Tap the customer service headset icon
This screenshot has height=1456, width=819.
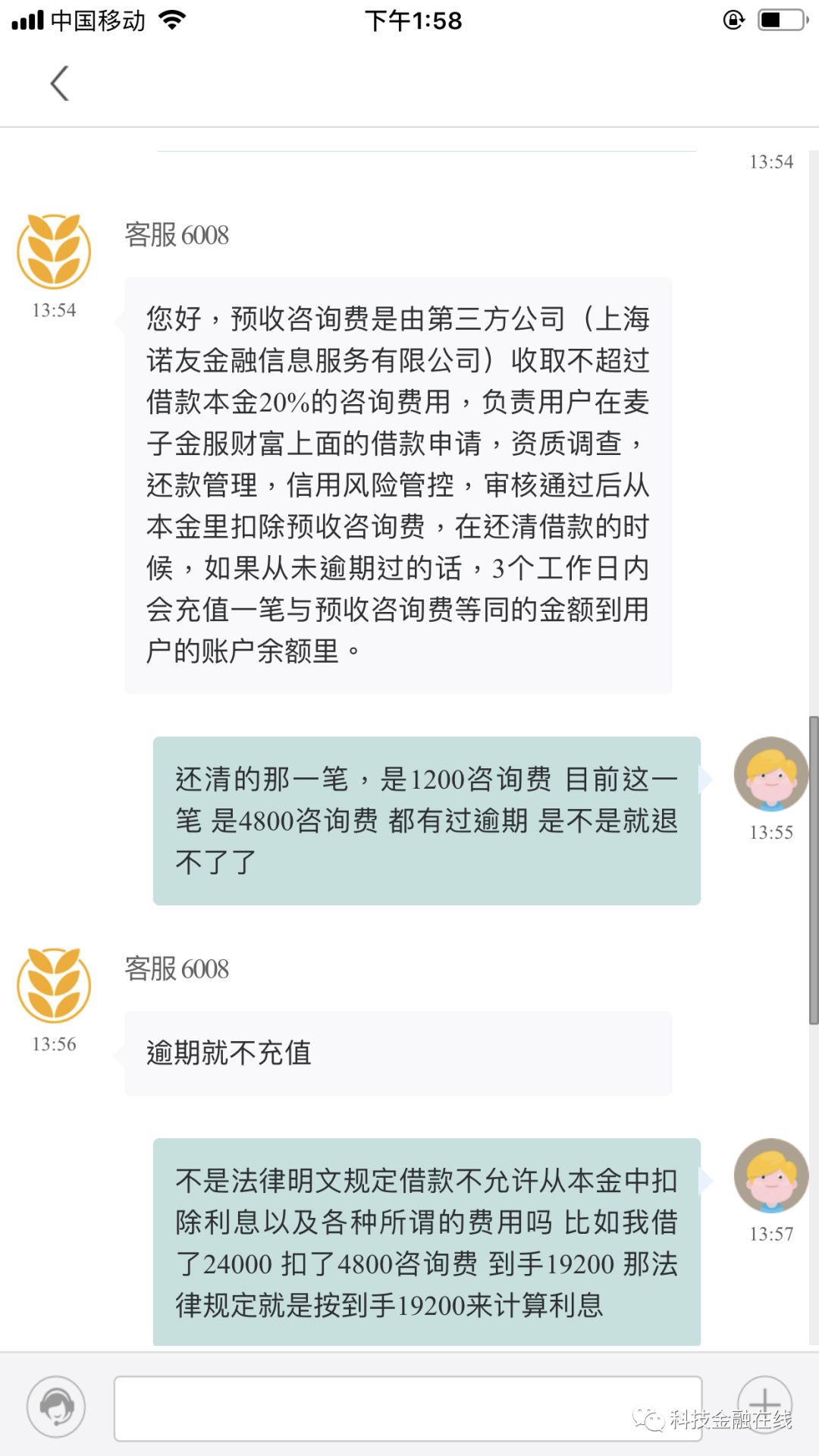click(x=56, y=1407)
